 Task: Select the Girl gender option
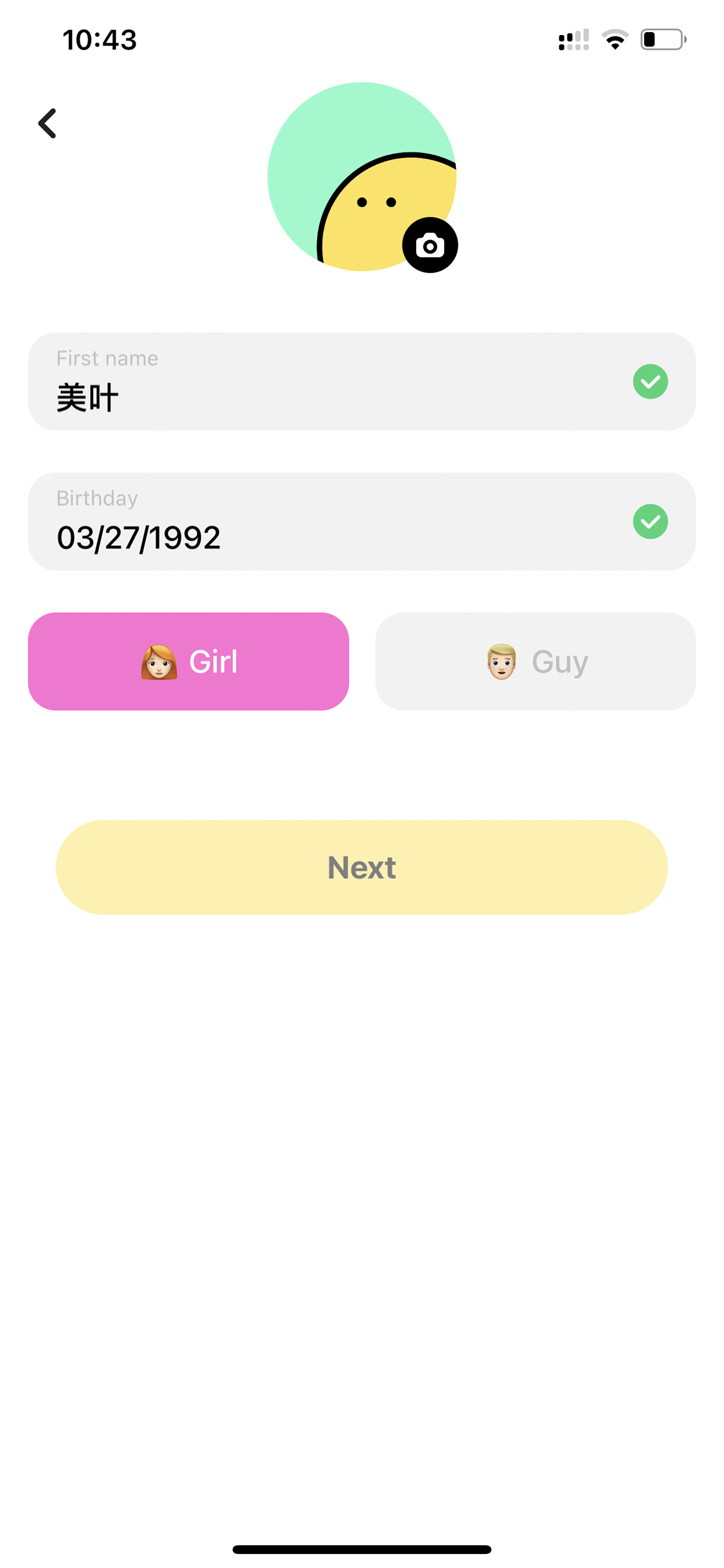pyautogui.click(x=189, y=662)
